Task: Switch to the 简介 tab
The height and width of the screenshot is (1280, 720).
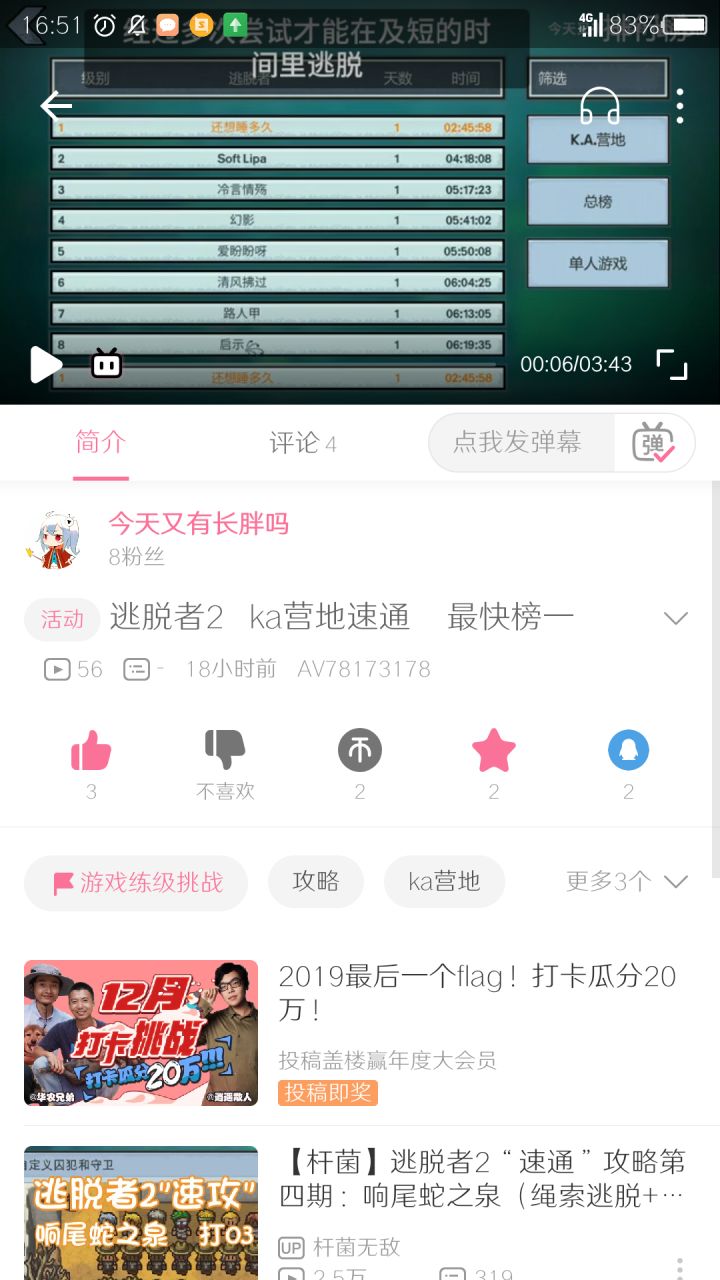Action: point(100,442)
